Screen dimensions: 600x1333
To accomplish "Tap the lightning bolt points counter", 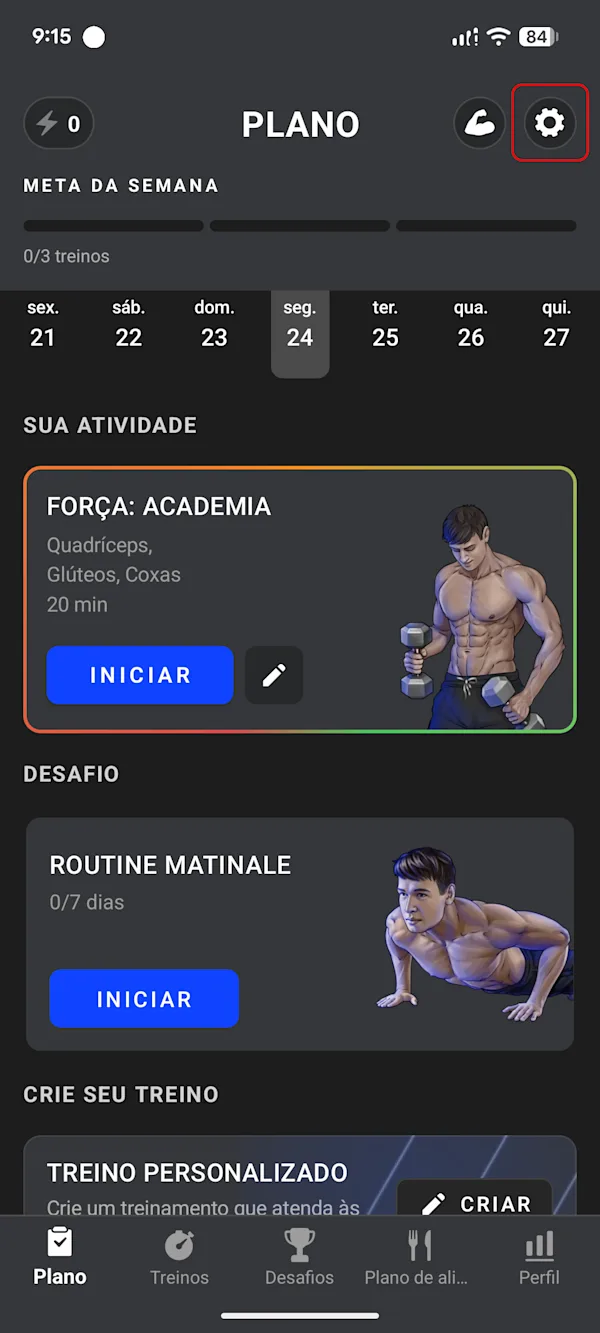I will coord(59,124).
